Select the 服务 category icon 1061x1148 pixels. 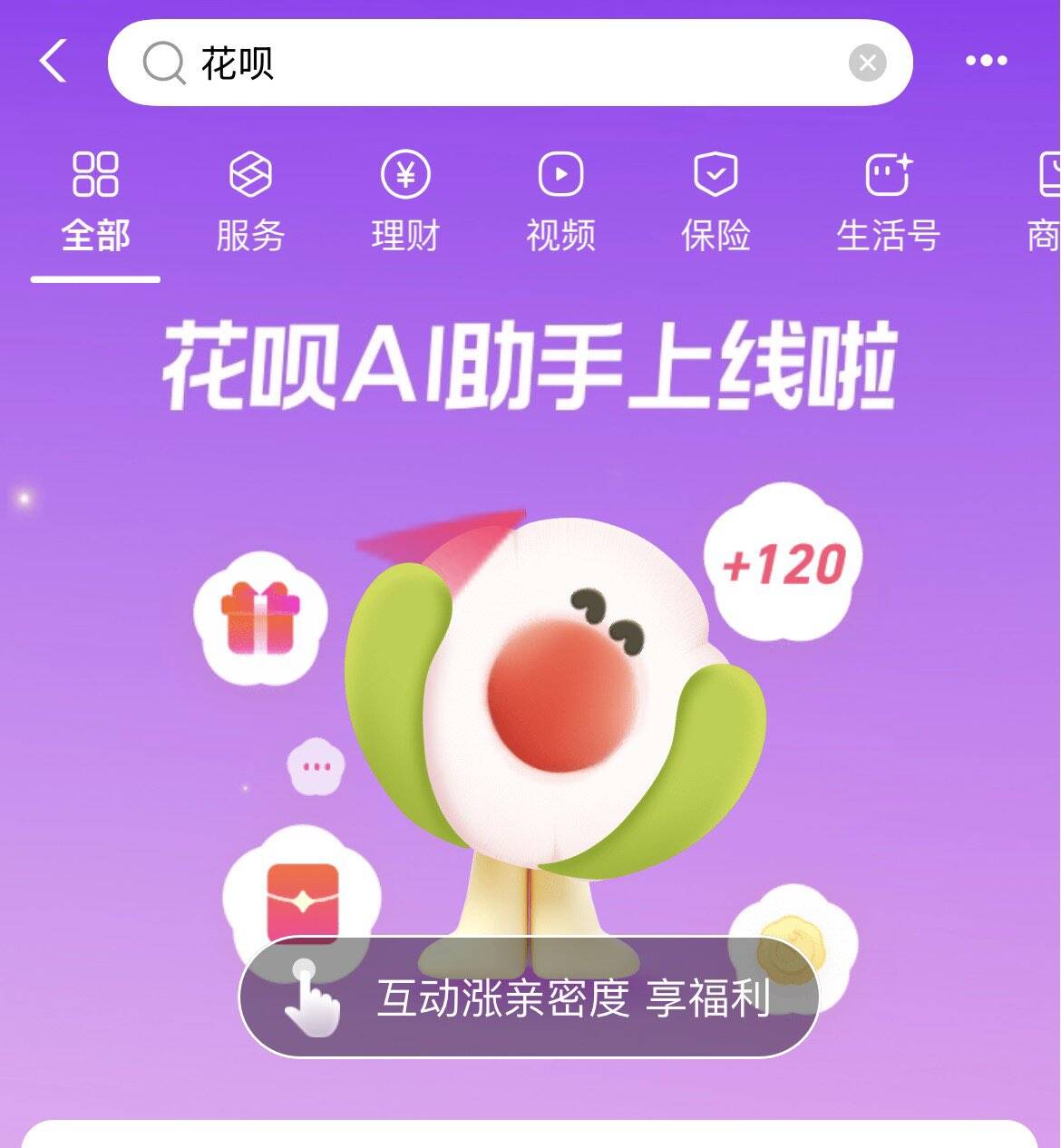249,174
